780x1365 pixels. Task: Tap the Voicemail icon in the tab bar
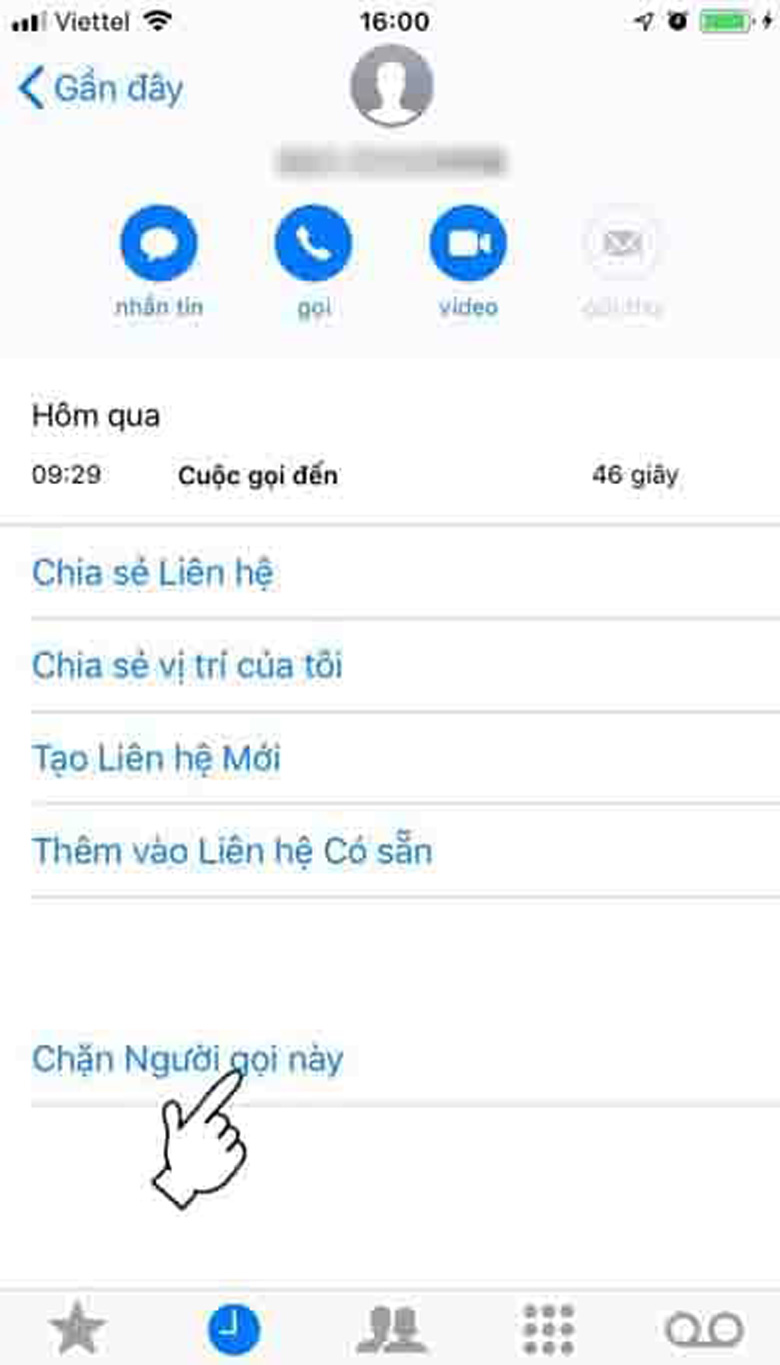click(703, 1326)
